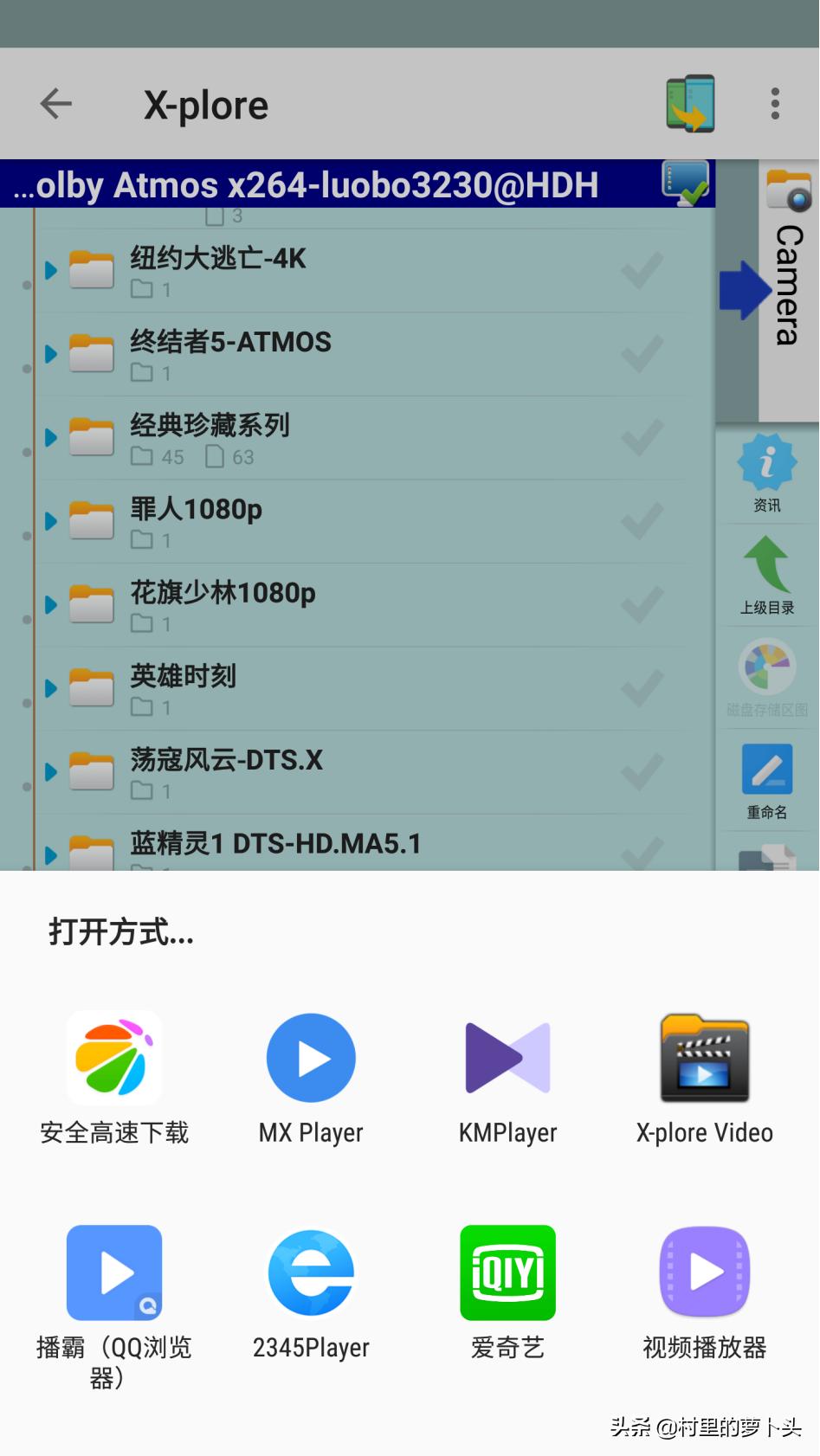Launch 爱奇艺 from the chooser

[507, 1272]
